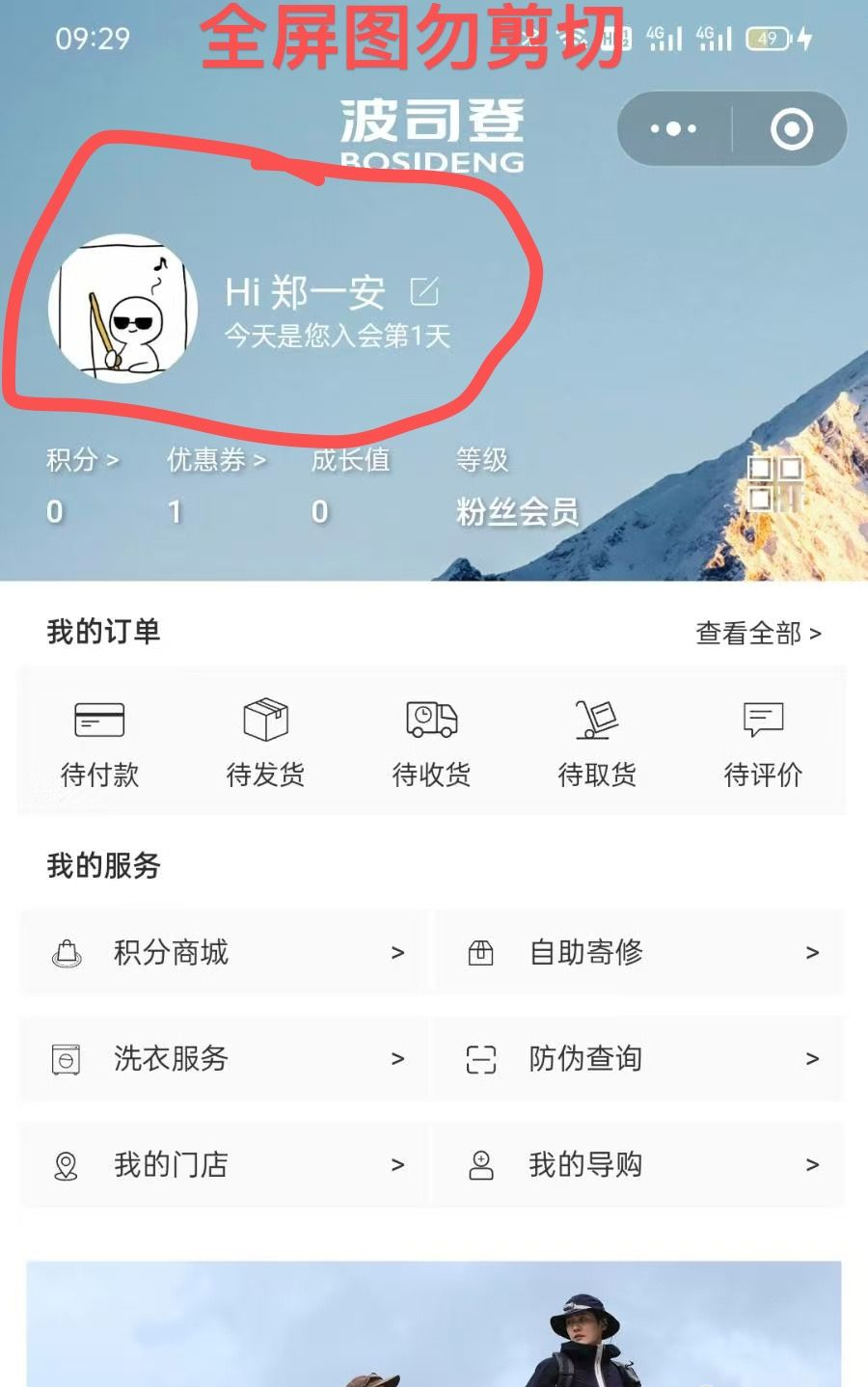Open 积分 points details
This screenshot has width=868, height=1387.
pos(82,460)
